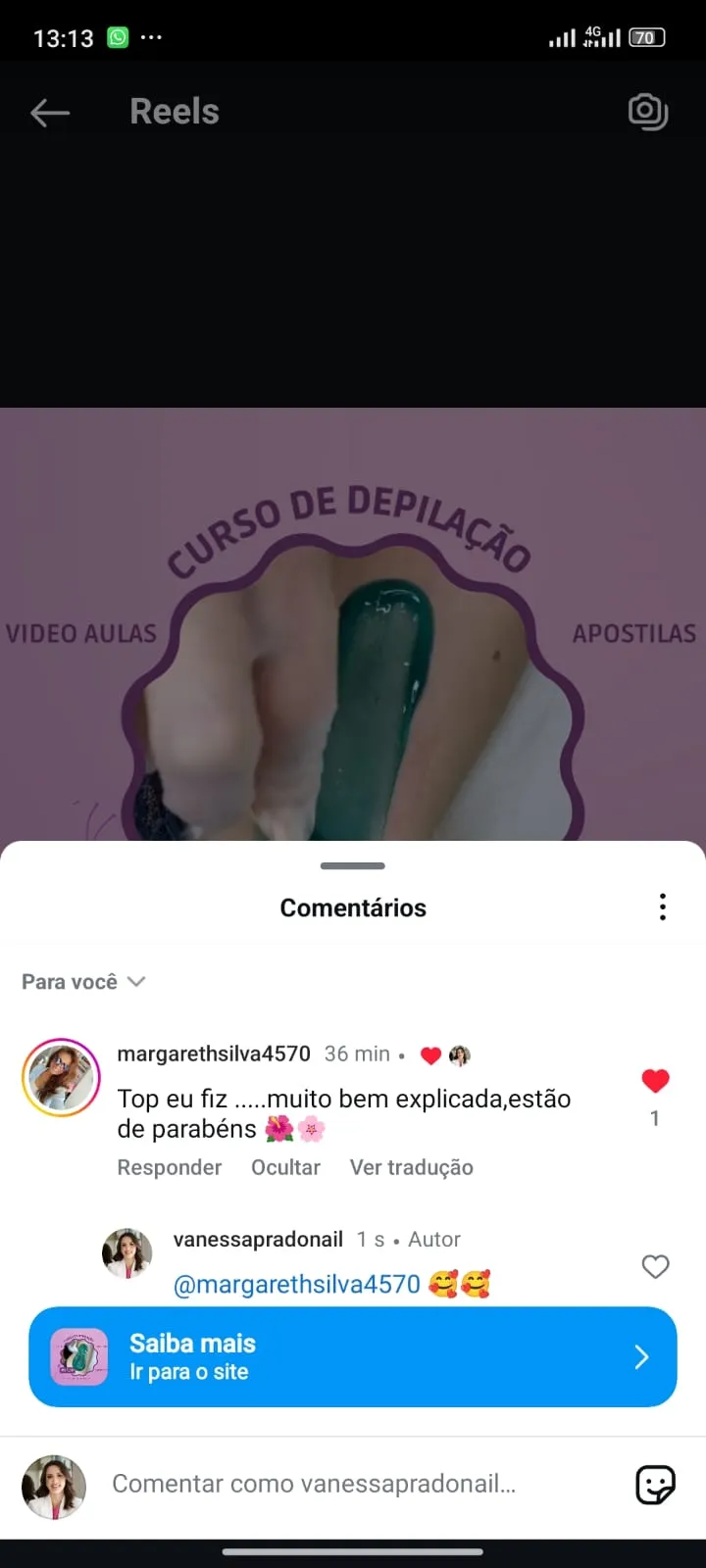Tap the comment input field to write
This screenshot has width=706, height=1568.
(x=314, y=1486)
